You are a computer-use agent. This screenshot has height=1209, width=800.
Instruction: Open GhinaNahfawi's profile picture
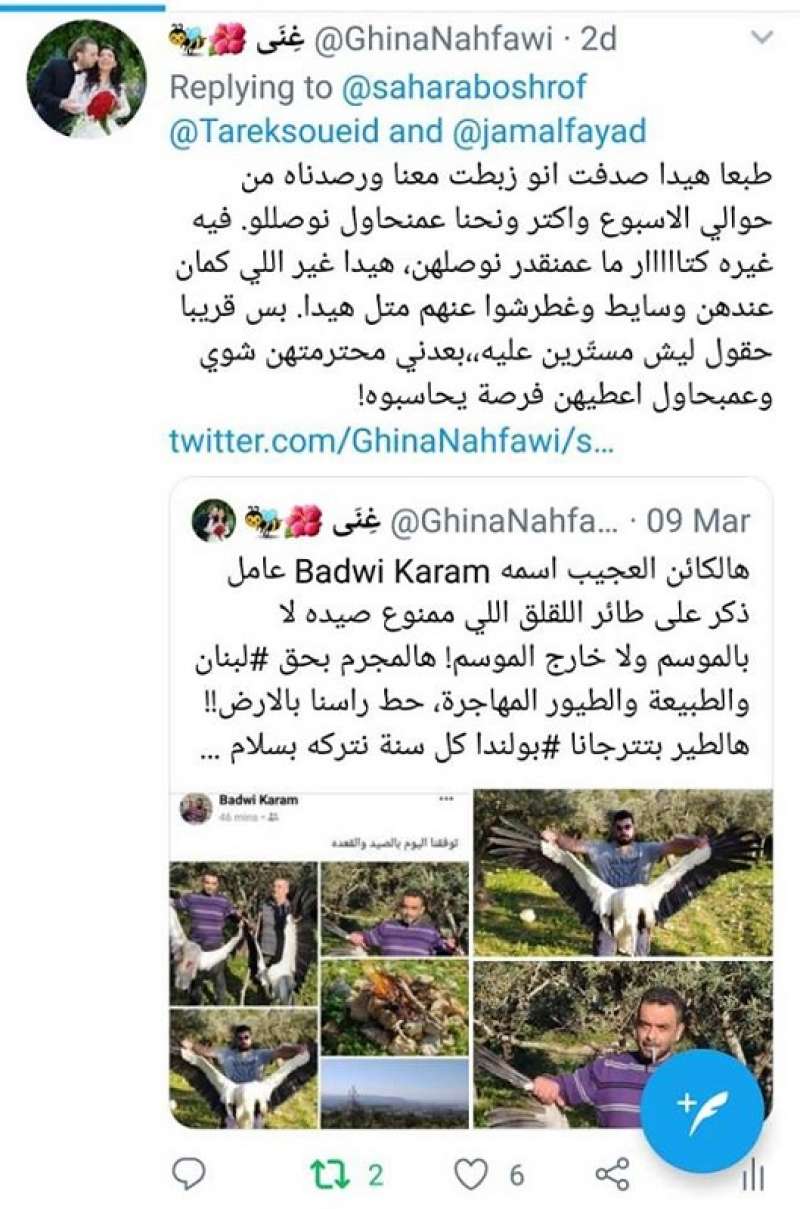point(87,79)
